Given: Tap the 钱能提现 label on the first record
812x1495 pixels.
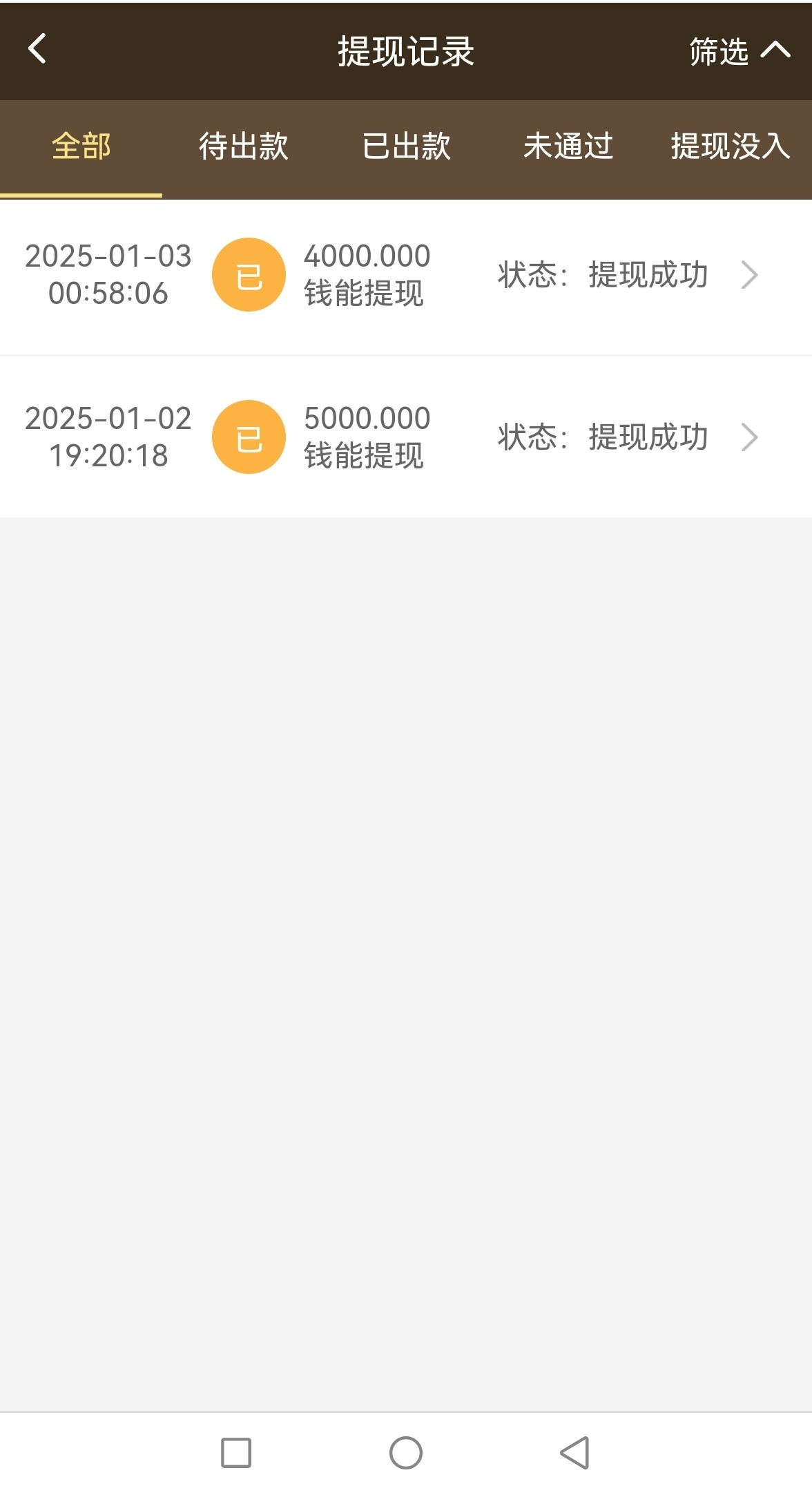Looking at the screenshot, I should [x=366, y=294].
